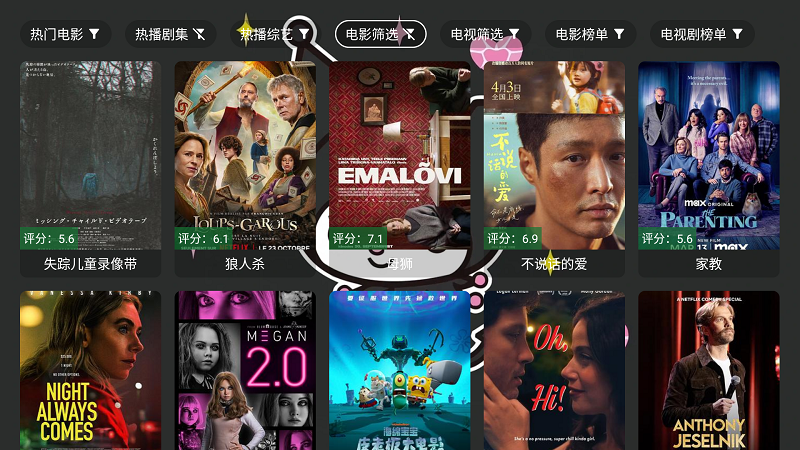Viewport: 800px width, 450px height.
Task: Open the 热播综艺 tab
Action: 275,34
